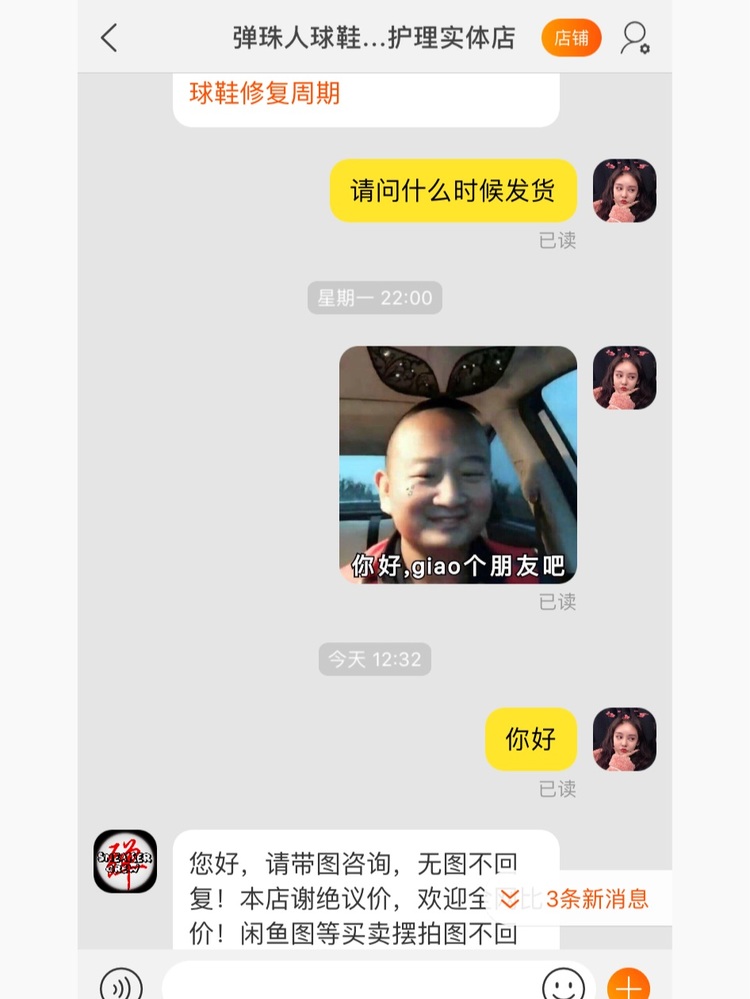
Task: Switch to voice input
Action: click(x=121, y=983)
